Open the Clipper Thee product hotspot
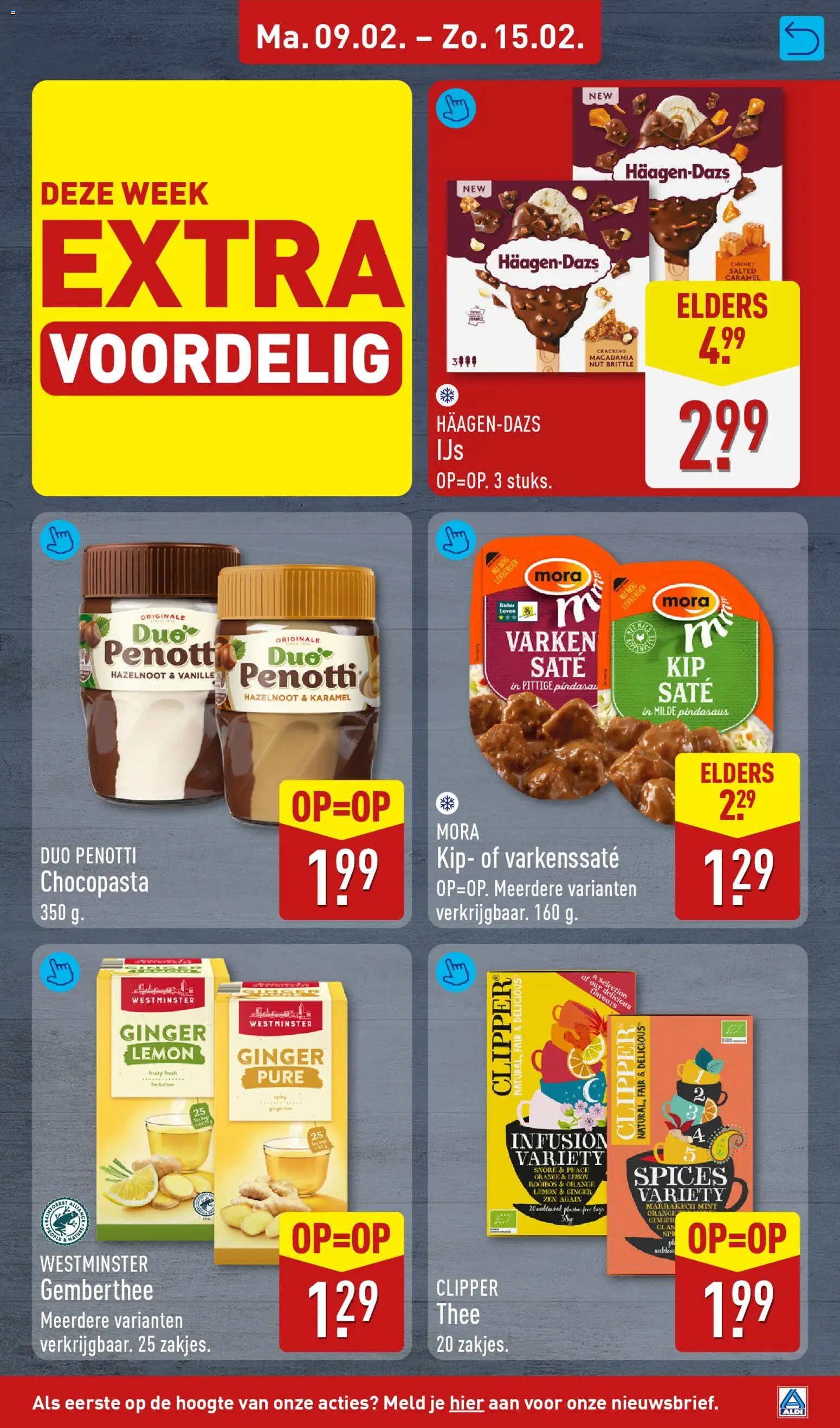The image size is (840, 1428). coord(455,972)
